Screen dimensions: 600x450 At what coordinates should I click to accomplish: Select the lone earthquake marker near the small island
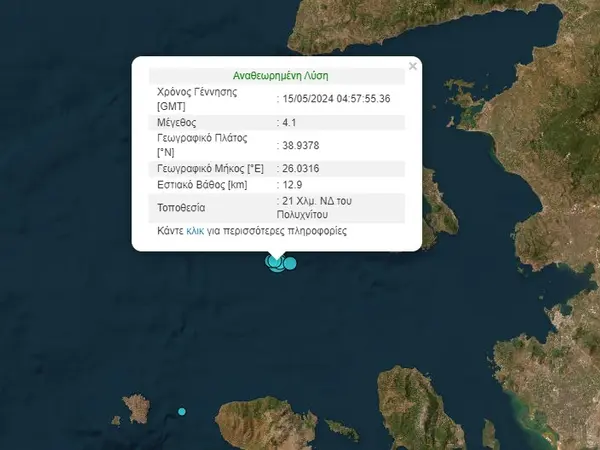pos(182,412)
